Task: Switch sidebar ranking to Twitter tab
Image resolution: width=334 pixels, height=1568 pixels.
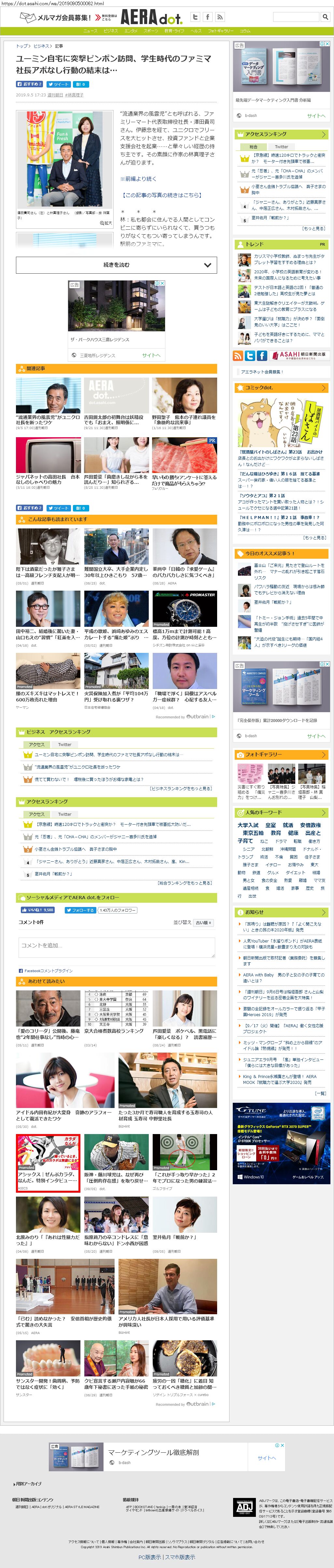Action: 281,147
